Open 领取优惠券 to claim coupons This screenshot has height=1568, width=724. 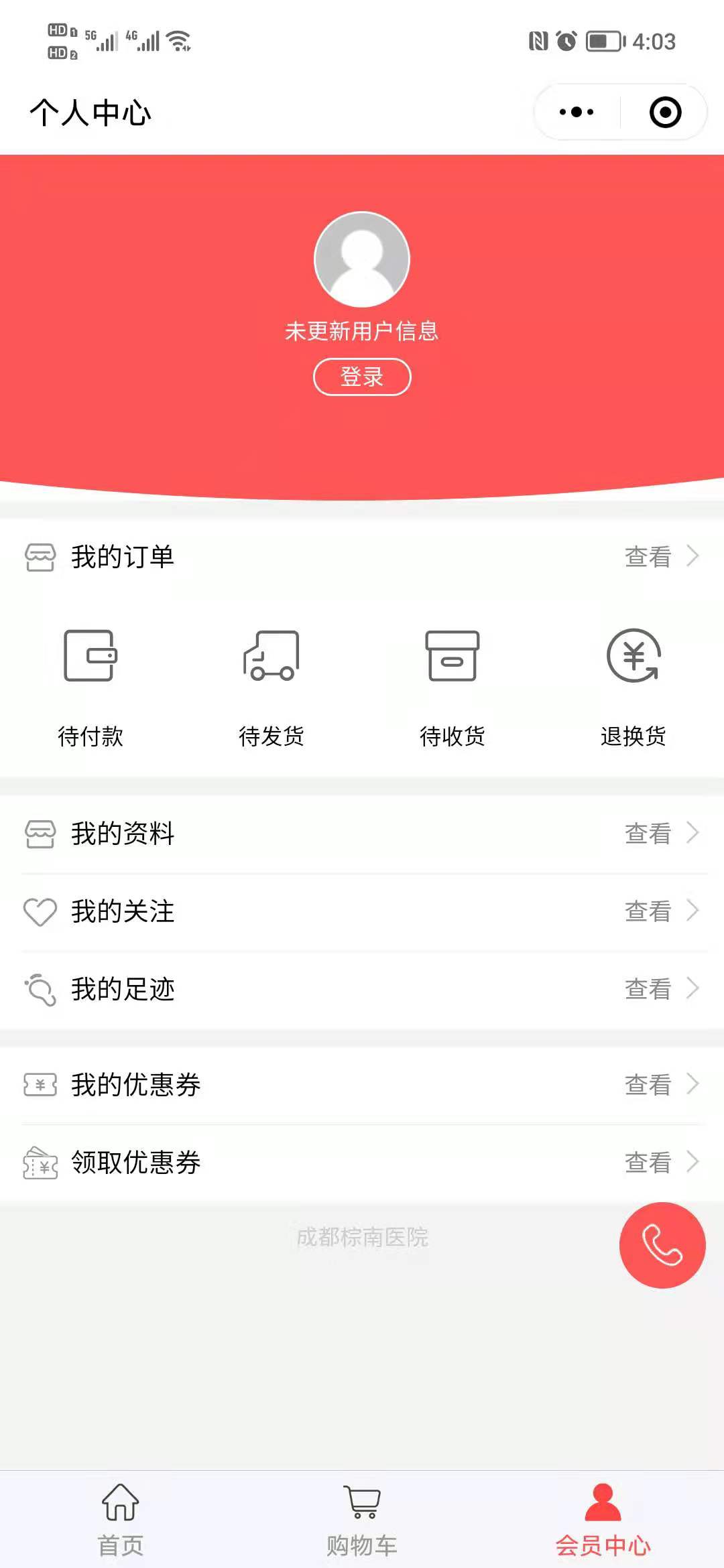pos(362,1162)
